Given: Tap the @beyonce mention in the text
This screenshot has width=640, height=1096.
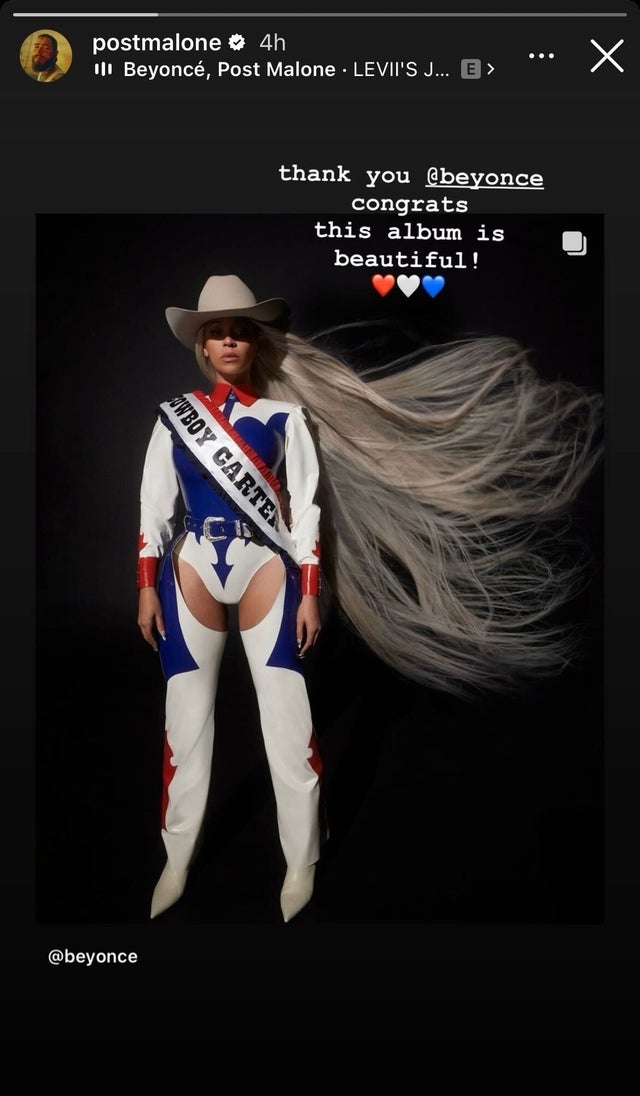Looking at the screenshot, I should pyautogui.click(x=484, y=178).
